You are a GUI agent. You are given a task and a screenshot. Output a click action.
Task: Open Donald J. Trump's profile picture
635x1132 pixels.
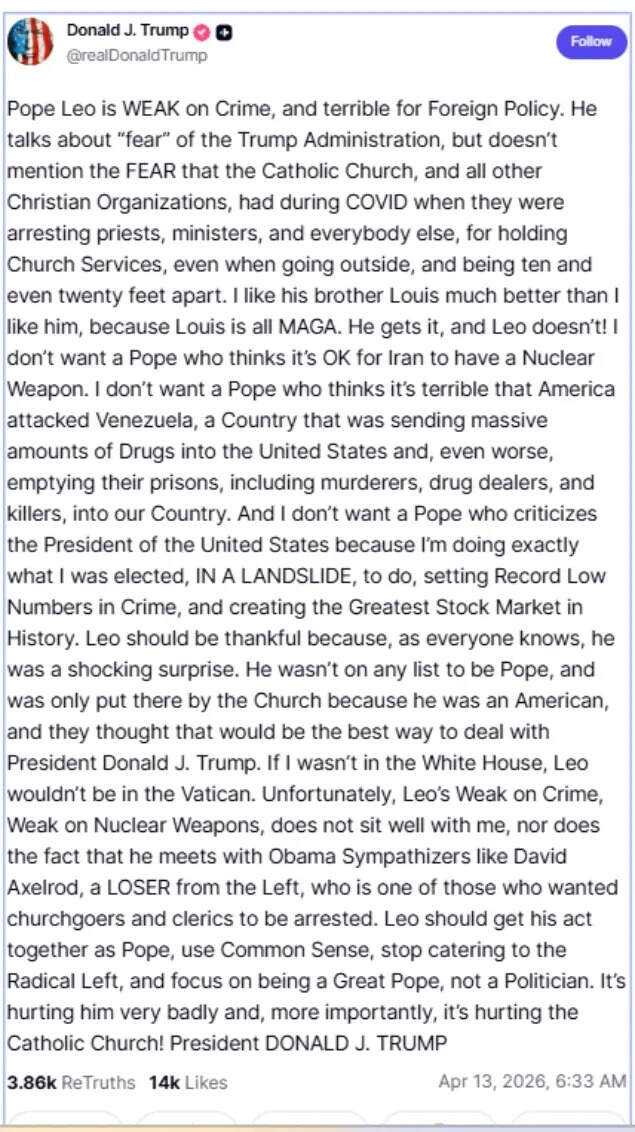(31, 42)
